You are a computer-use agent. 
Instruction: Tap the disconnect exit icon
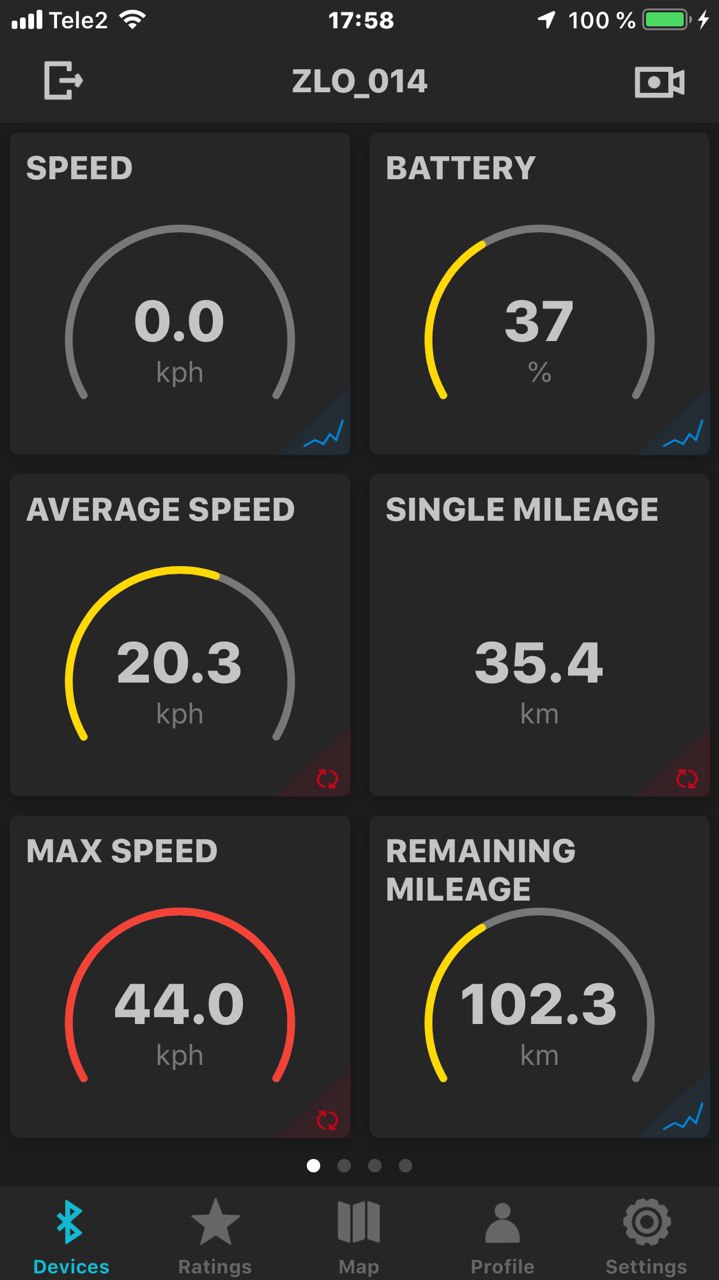click(x=63, y=81)
